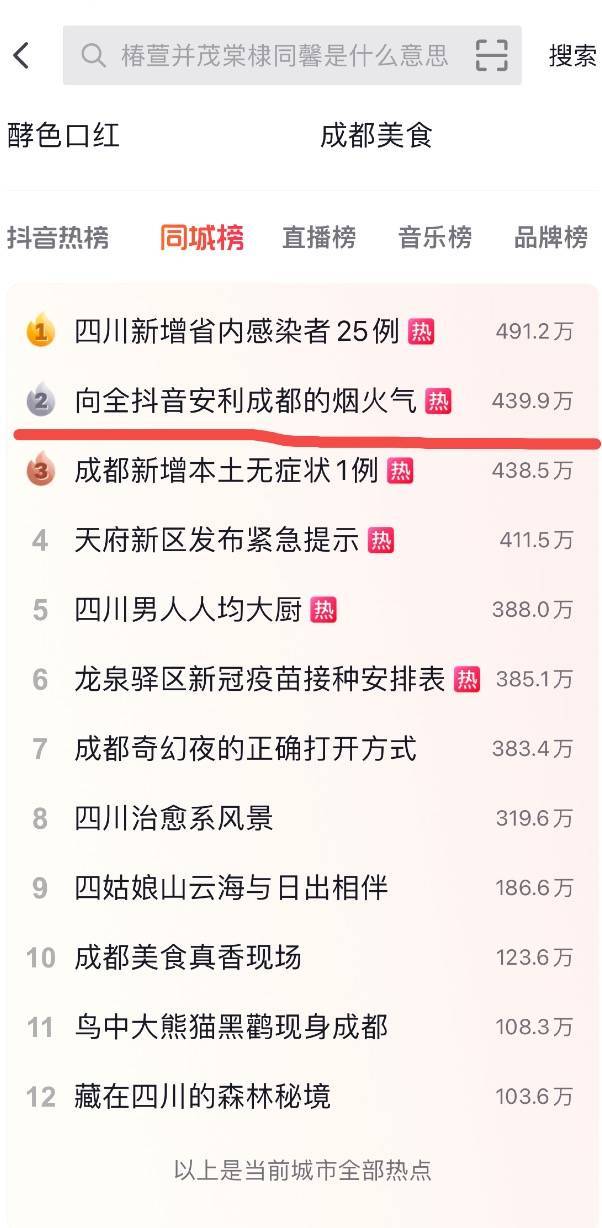This screenshot has height=1228, width=602.
Task: Open 四川男人人均大厨 topic
Action: pyautogui.click(x=188, y=610)
